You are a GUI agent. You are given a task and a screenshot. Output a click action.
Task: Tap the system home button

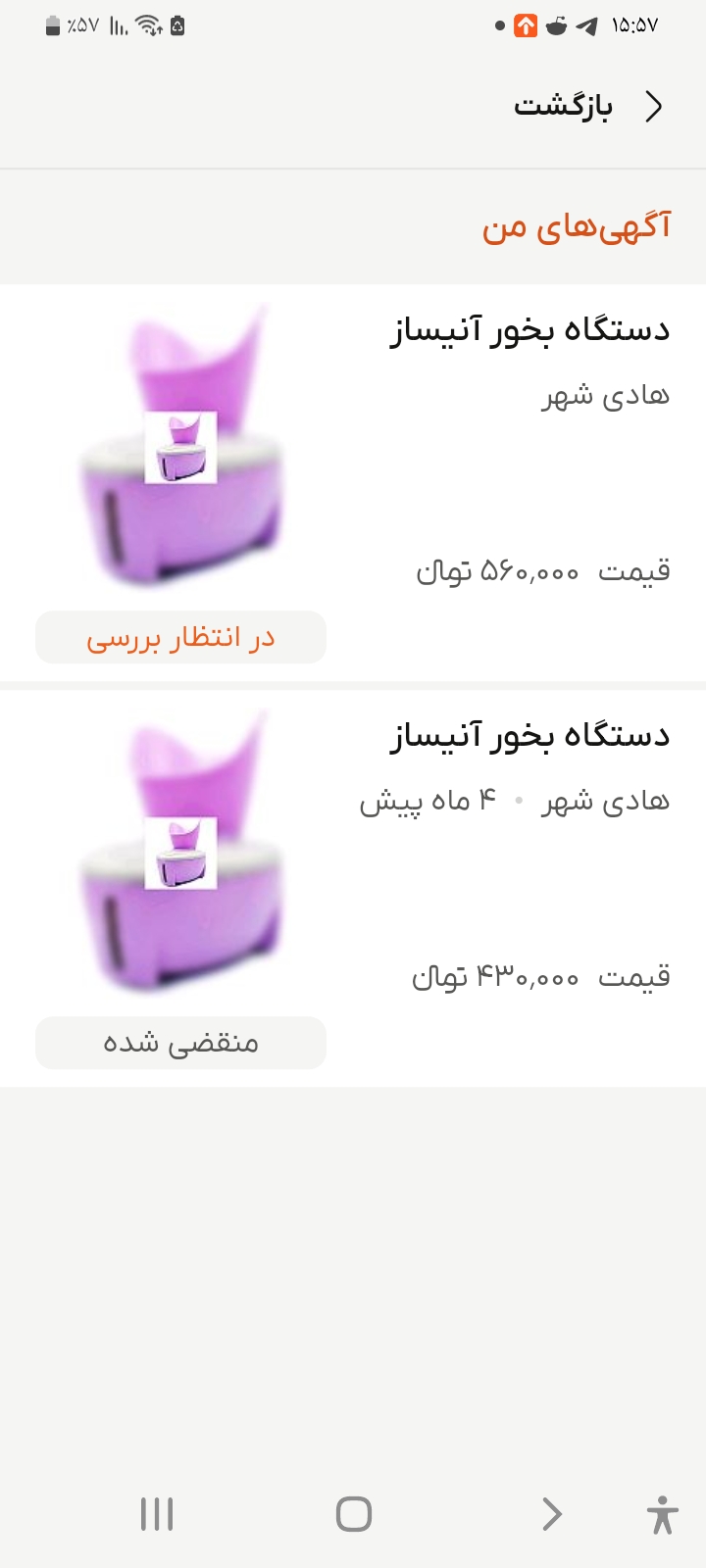pos(354,1514)
